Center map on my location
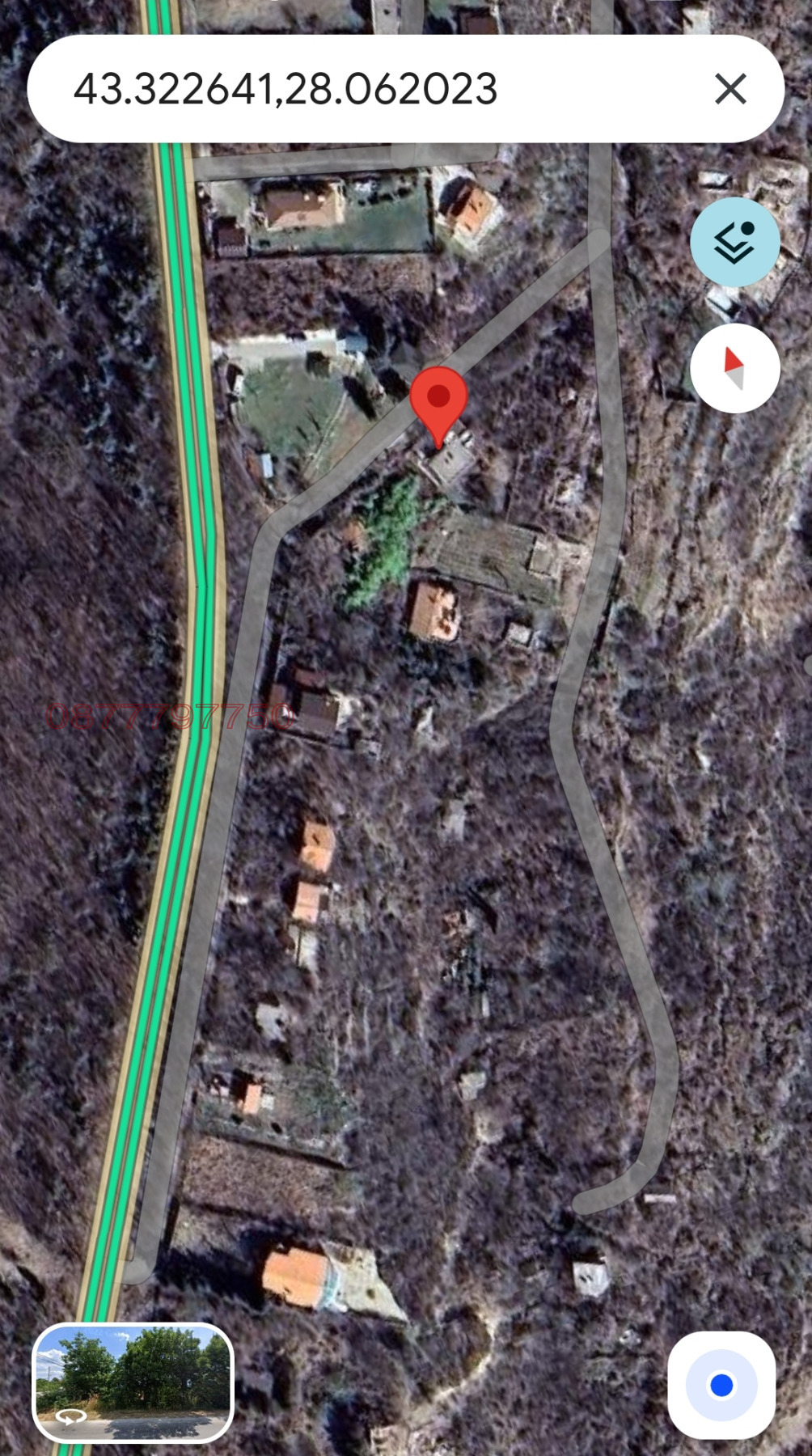This screenshot has width=812, height=1456. click(x=721, y=1385)
